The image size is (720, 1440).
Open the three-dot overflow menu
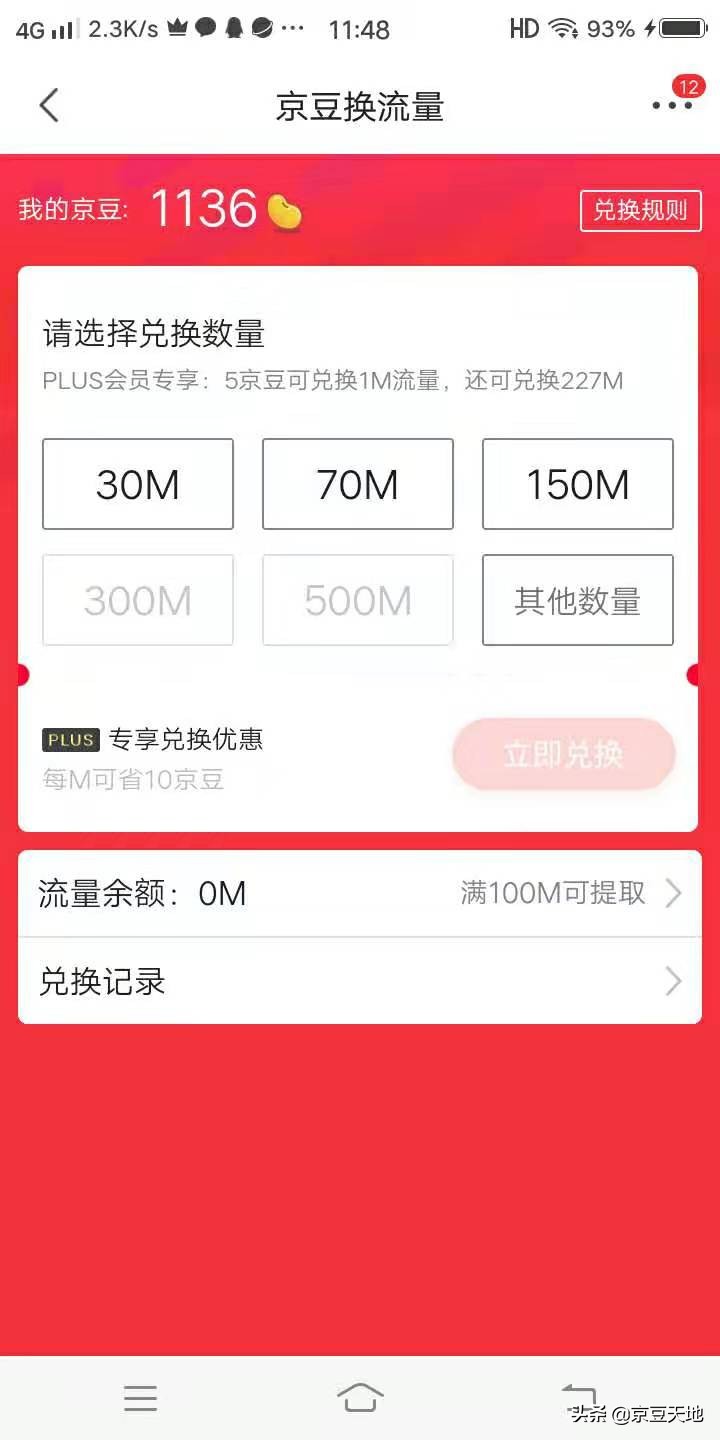pos(671,105)
